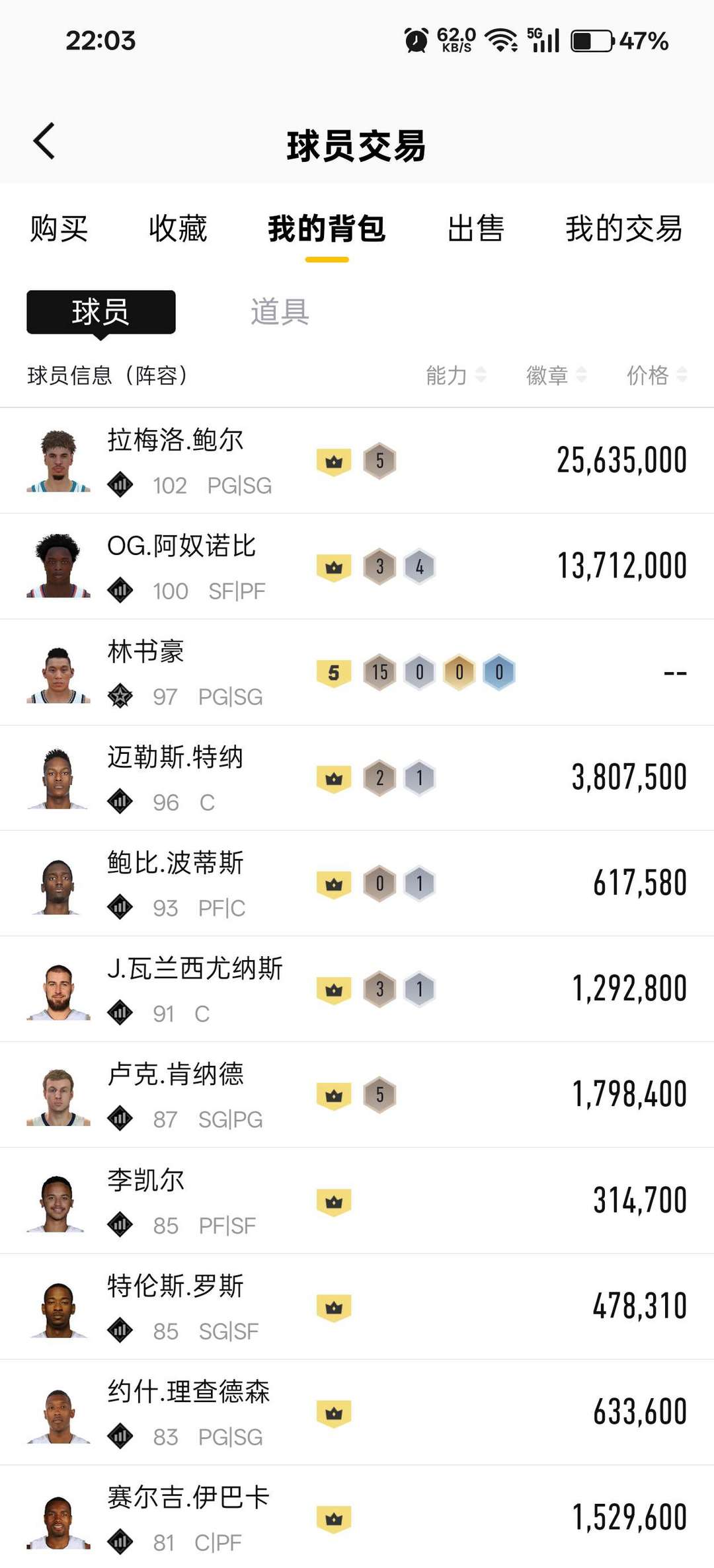Open the player row 约什.理查德森
The width and height of the screenshot is (714, 1568).
pos(357,1412)
